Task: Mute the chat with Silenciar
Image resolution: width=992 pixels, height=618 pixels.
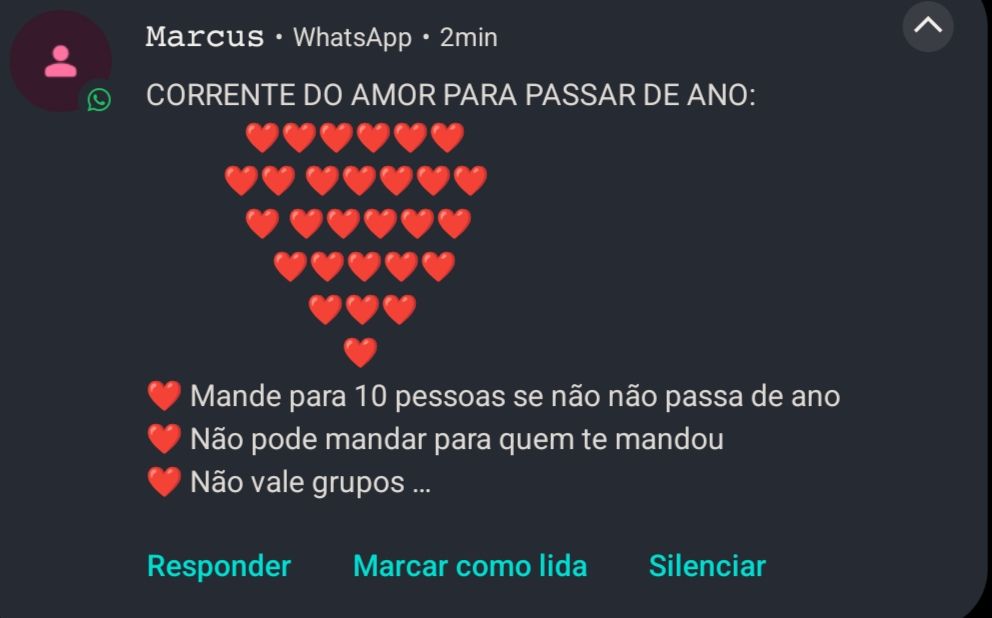Action: tap(707, 566)
